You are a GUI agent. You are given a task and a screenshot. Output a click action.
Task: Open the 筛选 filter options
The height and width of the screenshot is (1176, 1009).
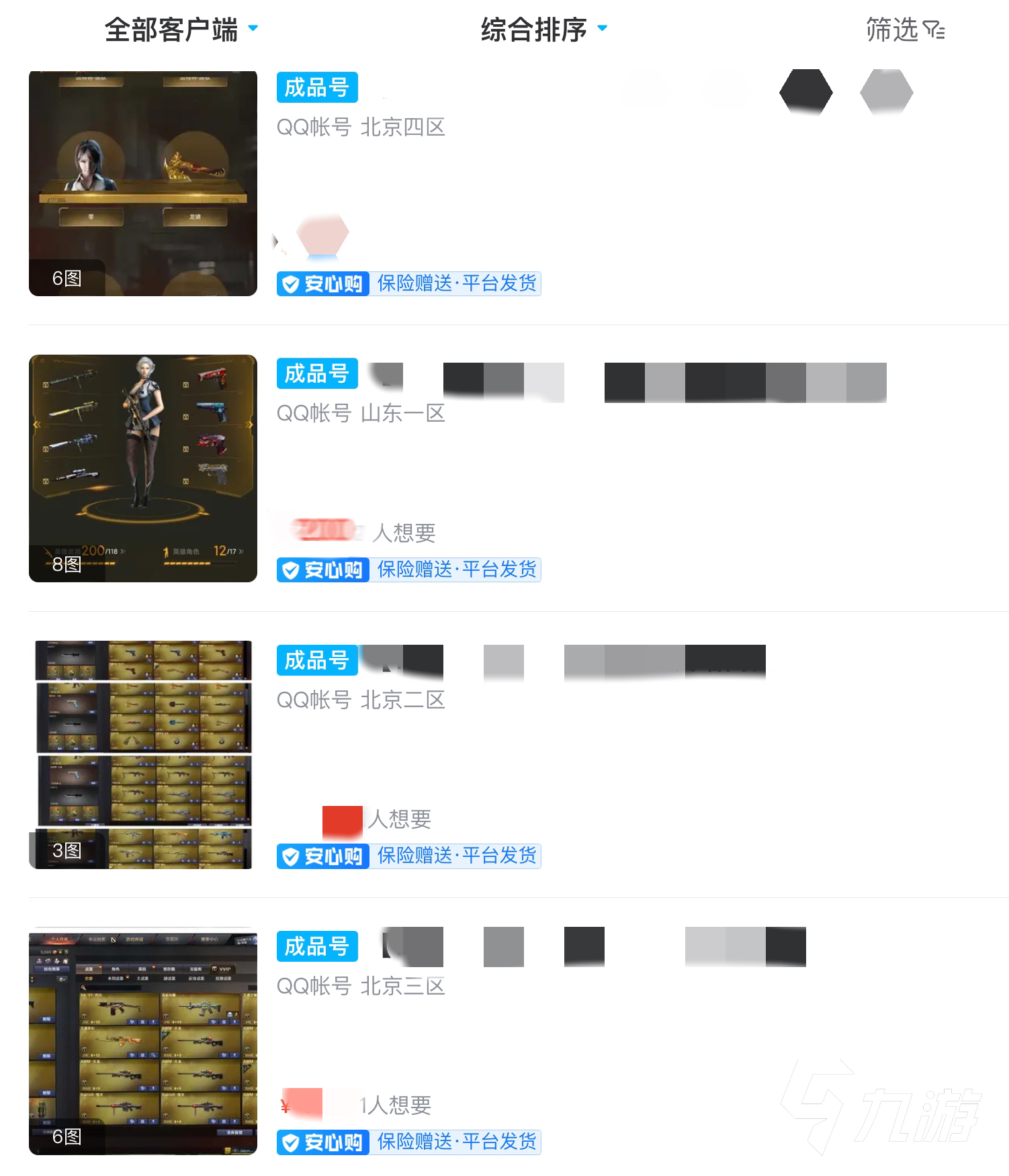pyautogui.click(x=904, y=30)
